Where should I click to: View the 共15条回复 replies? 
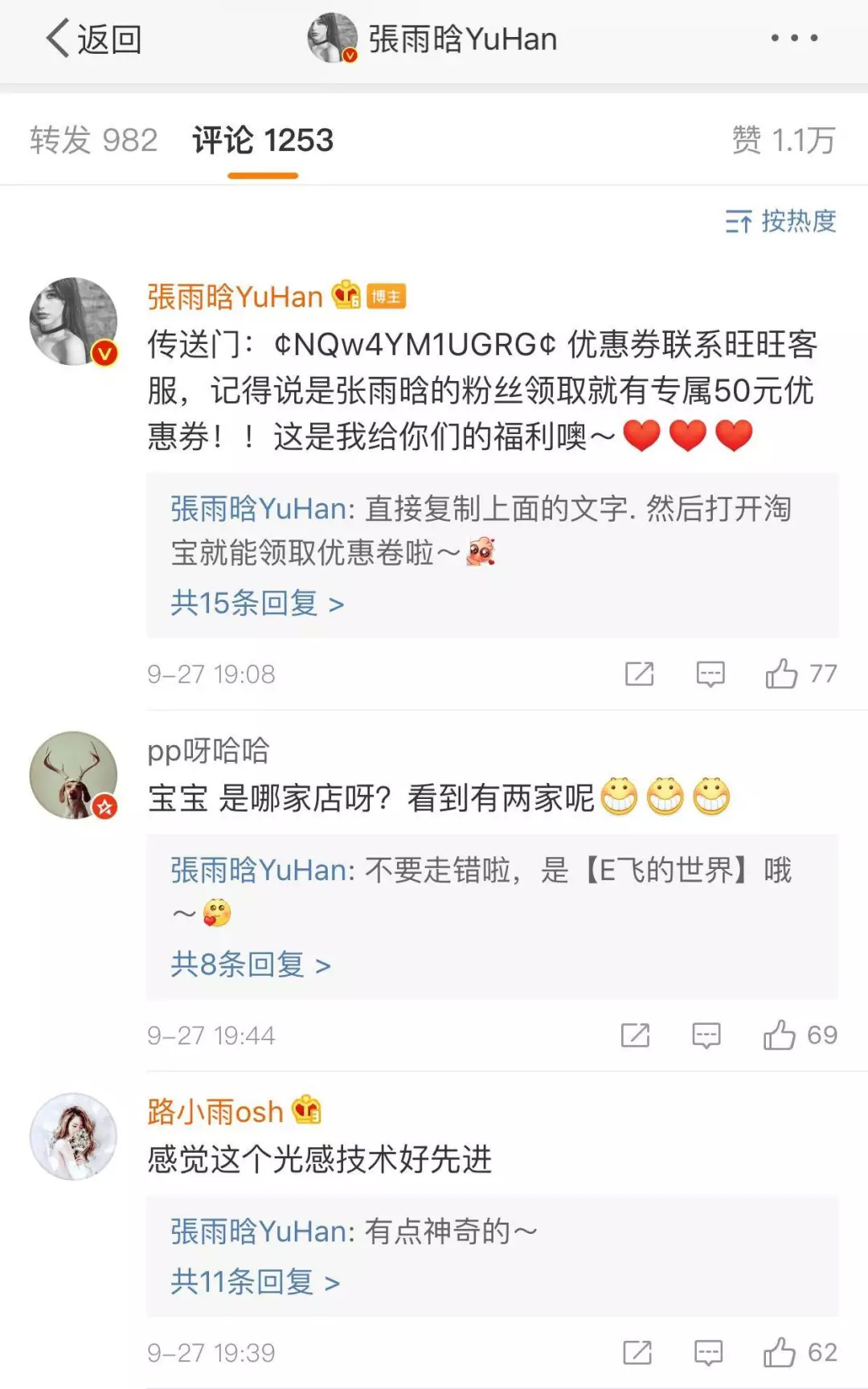(x=257, y=603)
